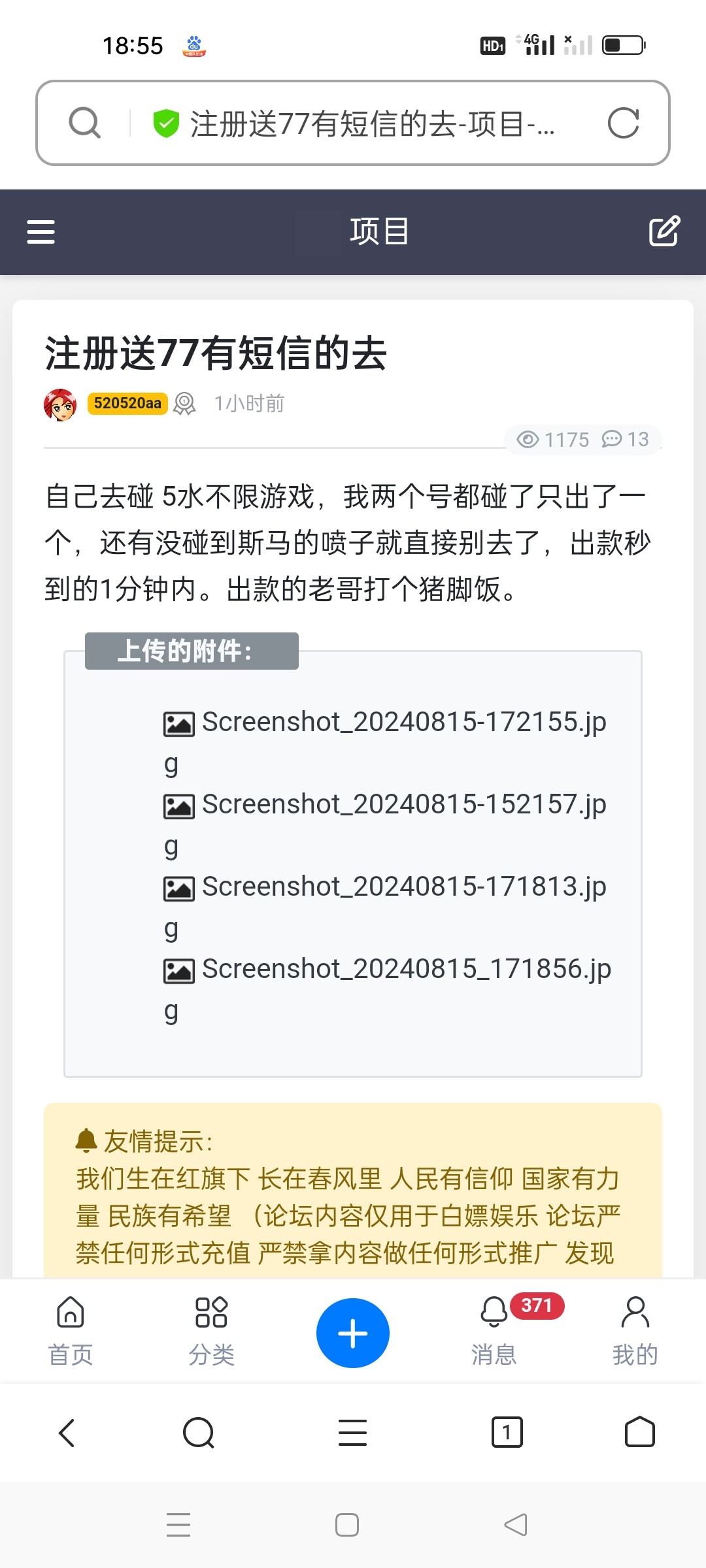Open the 消息 notifications tab

[494, 1331]
